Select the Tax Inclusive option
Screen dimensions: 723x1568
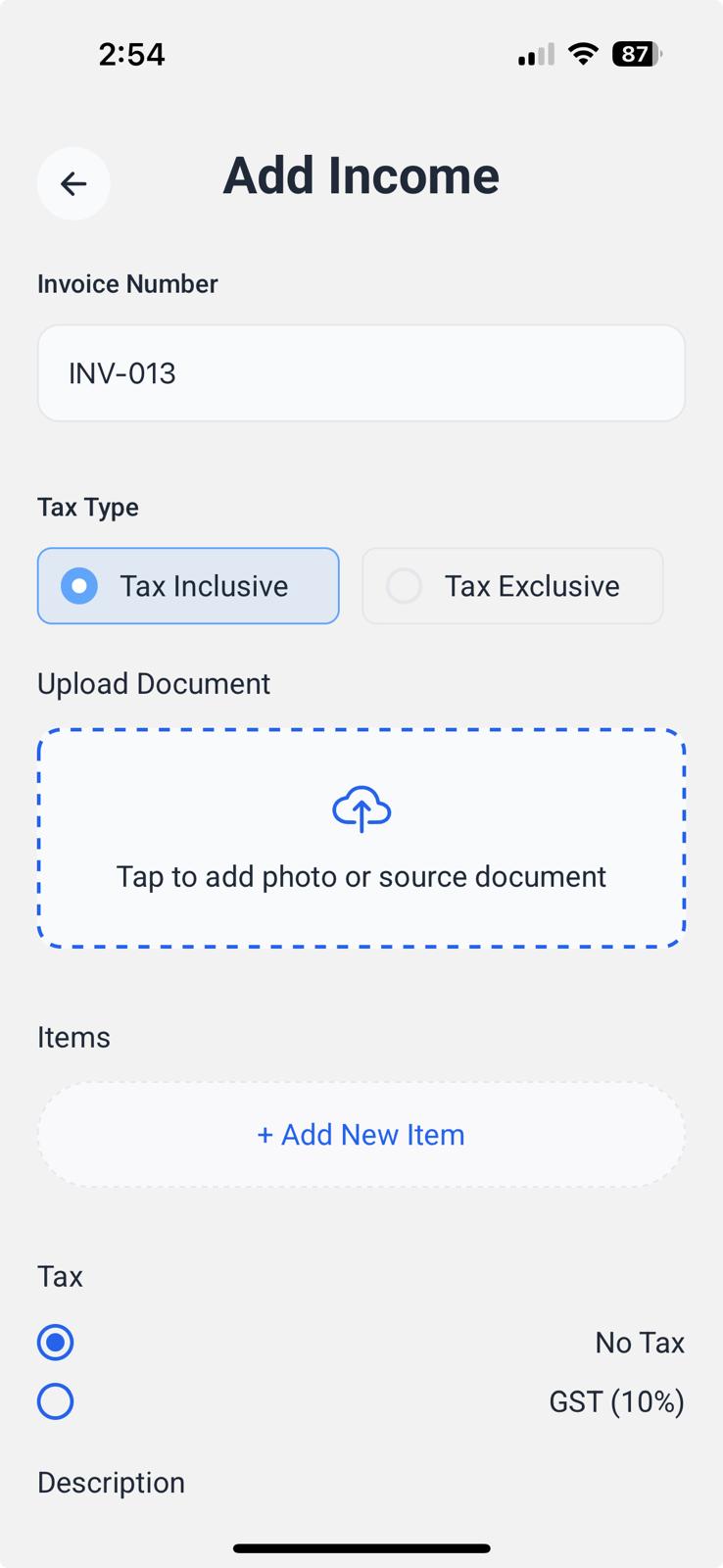tap(188, 586)
